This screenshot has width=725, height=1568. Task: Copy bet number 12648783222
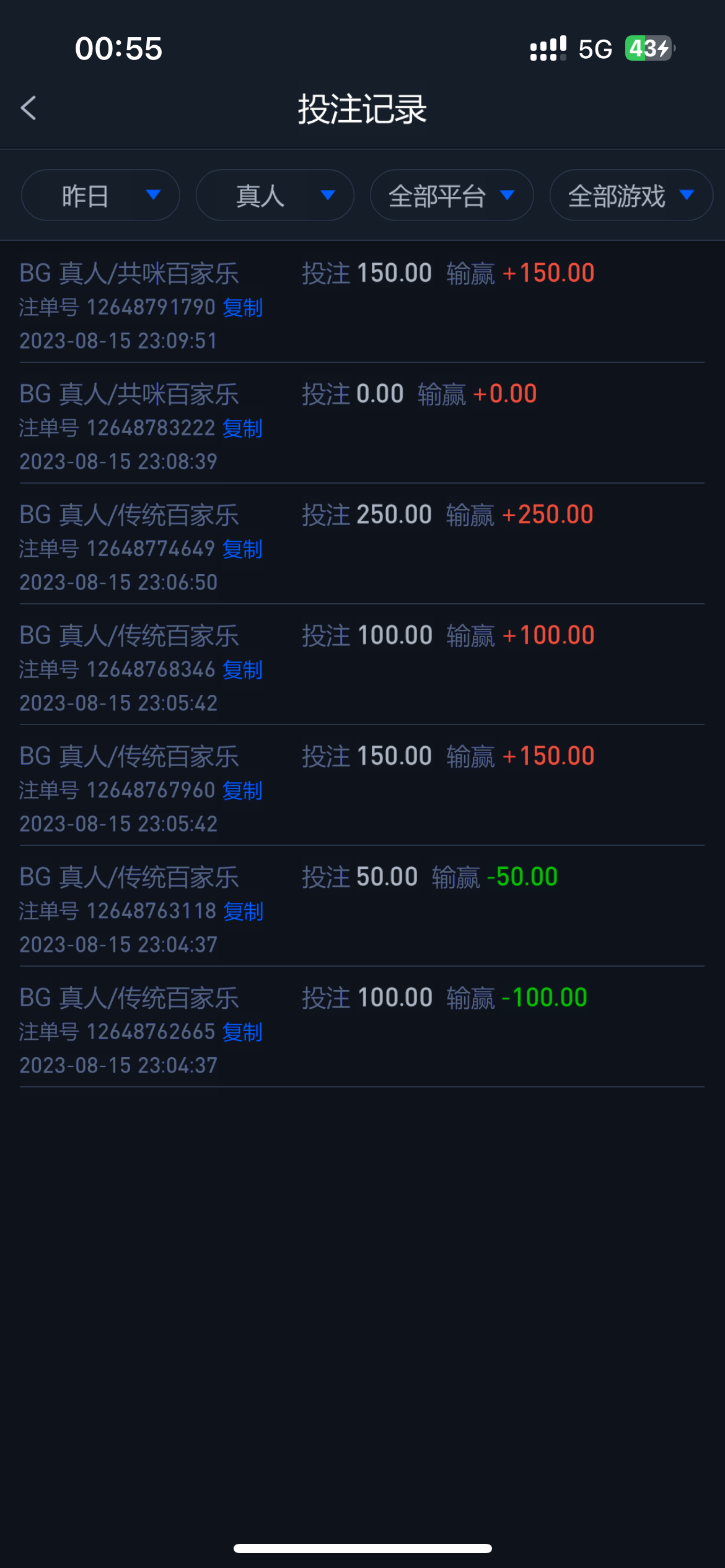click(243, 429)
